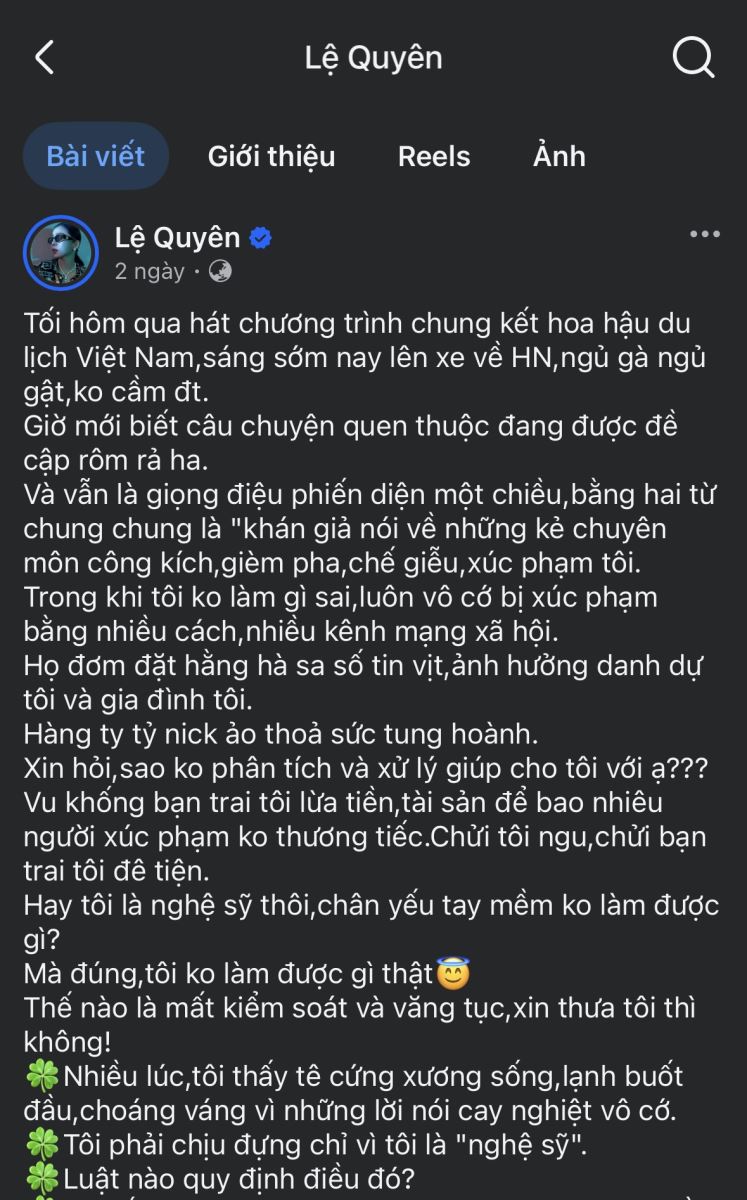Open Lệ Quyên's name link on the post
This screenshot has height=1200, width=747.
178,238
